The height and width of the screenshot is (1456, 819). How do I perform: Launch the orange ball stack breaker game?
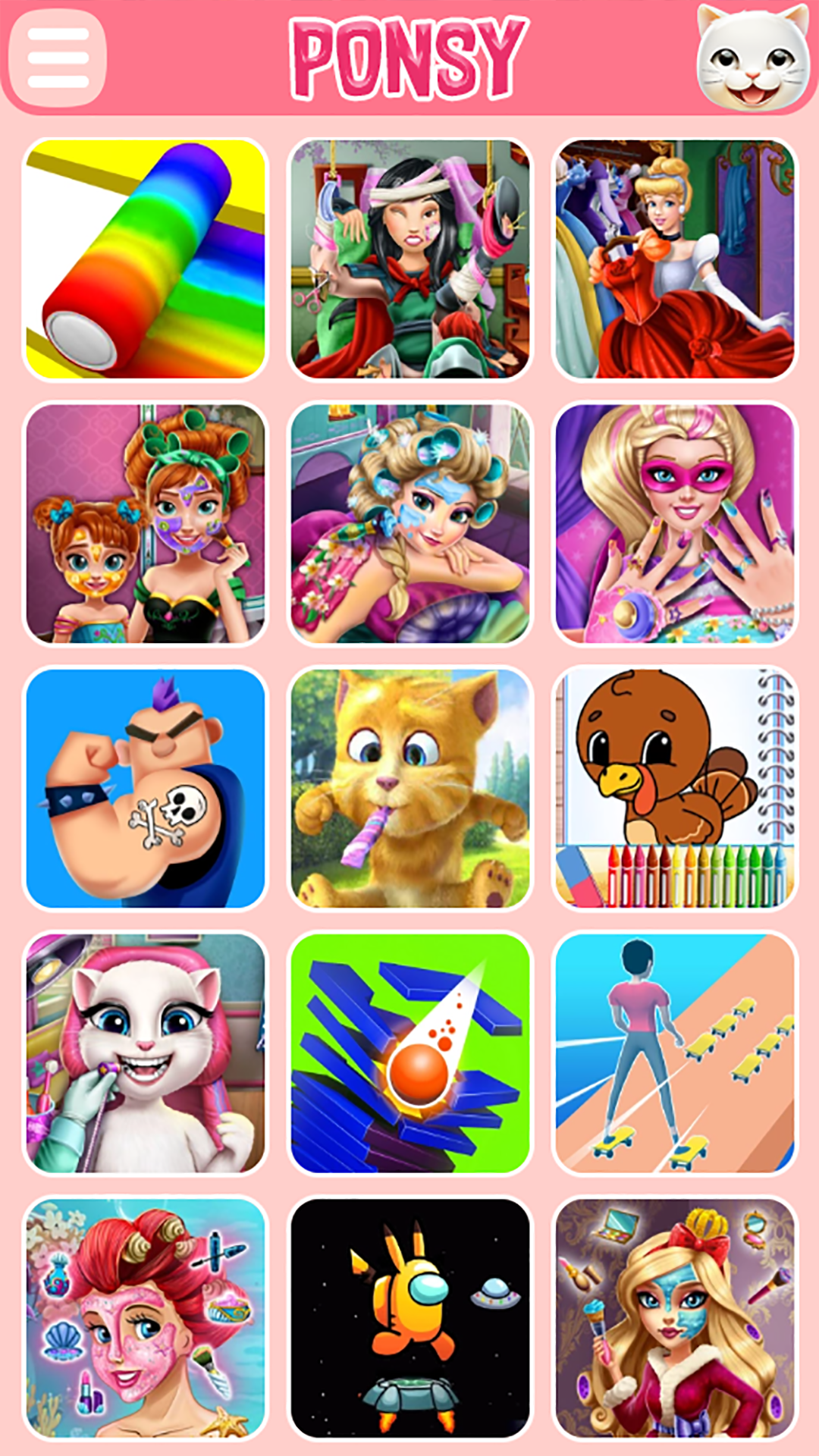pyautogui.click(x=408, y=1054)
